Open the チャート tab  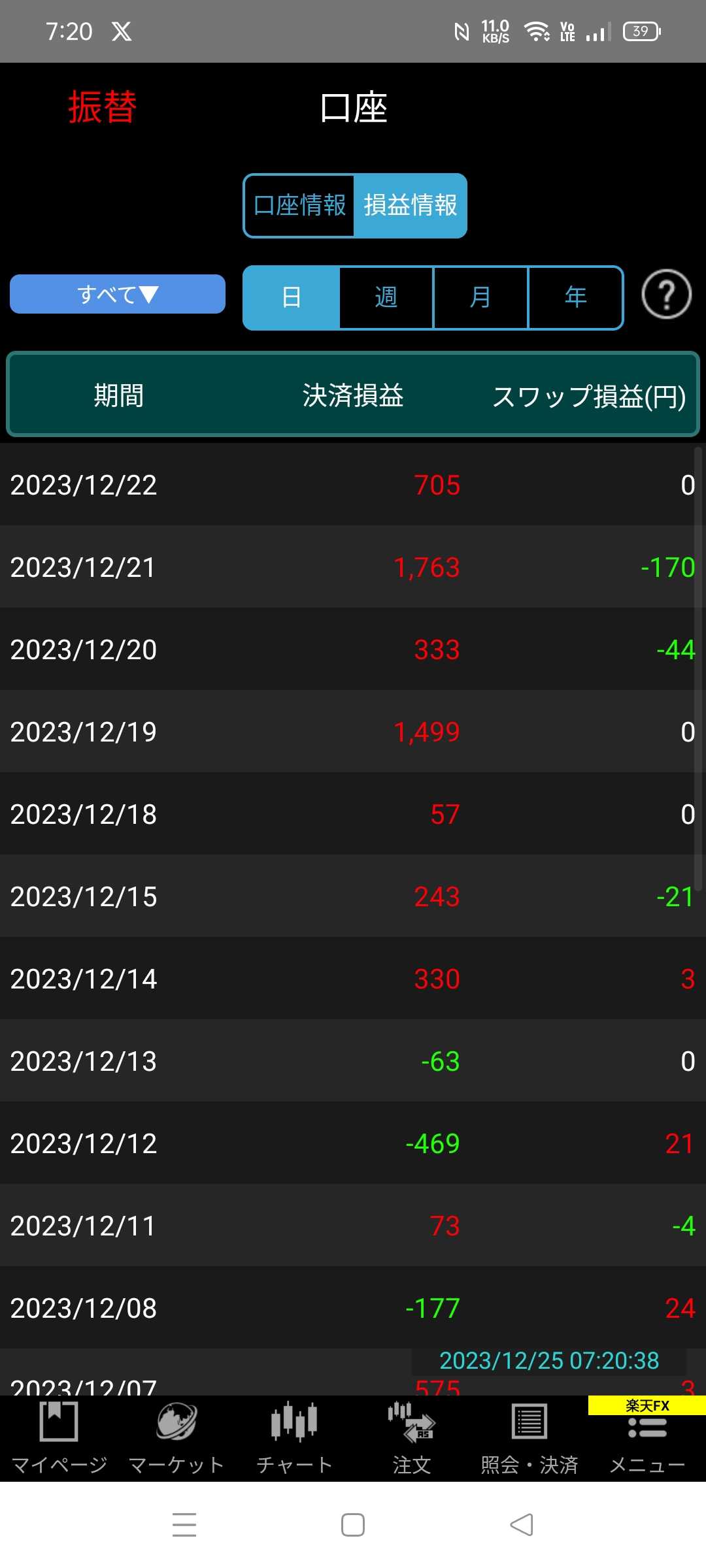click(x=294, y=1439)
